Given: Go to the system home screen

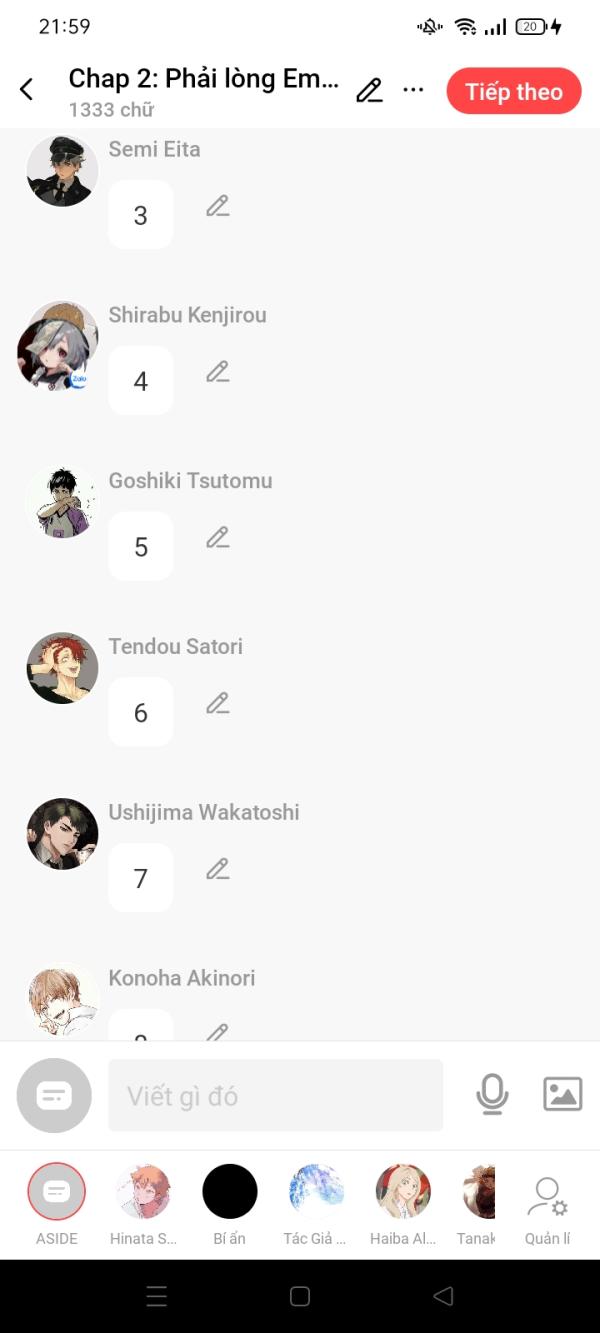Looking at the screenshot, I should pyautogui.click(x=300, y=1296).
